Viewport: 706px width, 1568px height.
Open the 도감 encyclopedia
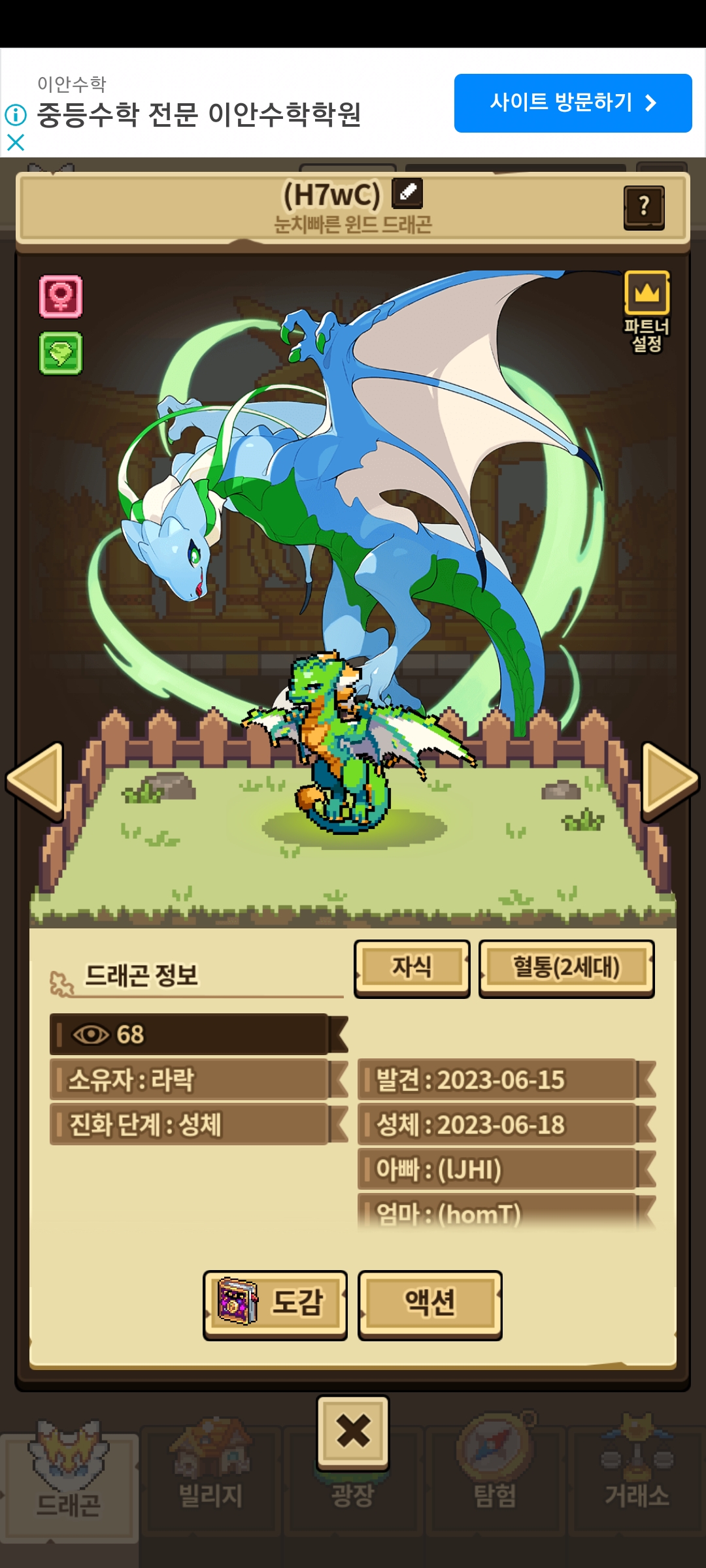pos(275,1304)
